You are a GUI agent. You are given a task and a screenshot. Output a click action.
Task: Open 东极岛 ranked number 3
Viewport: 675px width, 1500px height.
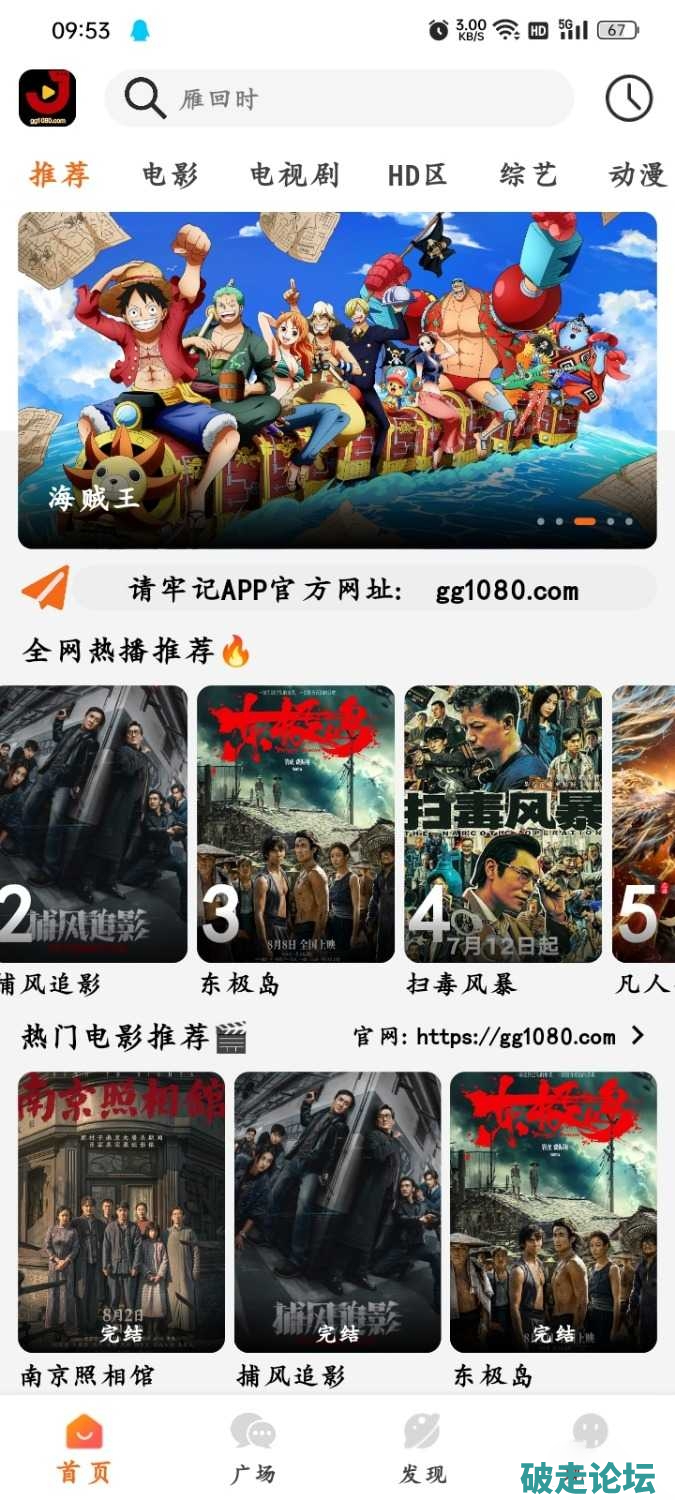pos(296,823)
